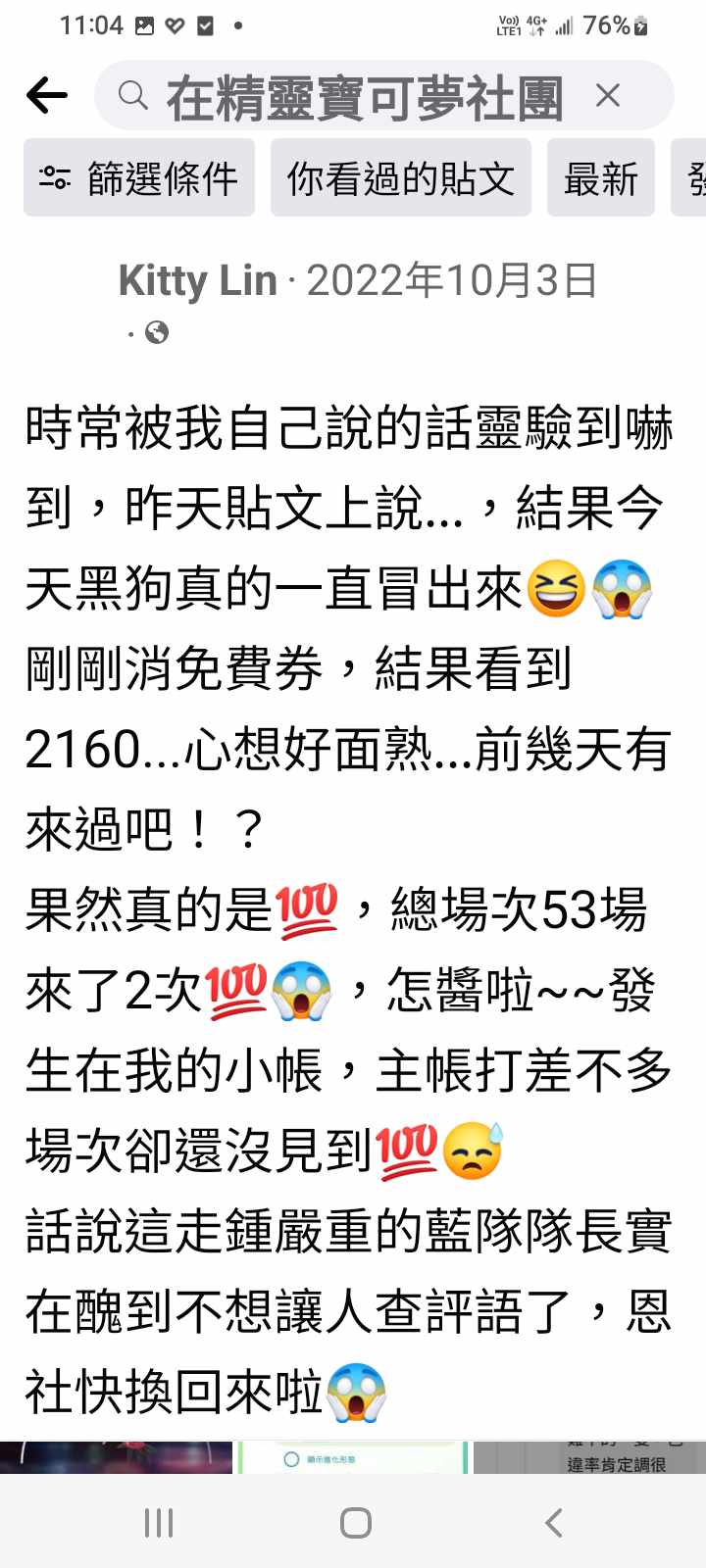The height and width of the screenshot is (1568, 706).
Task: Open the third photo thumbnail with 違率肯定調很
Action: pyautogui.click(x=590, y=1457)
